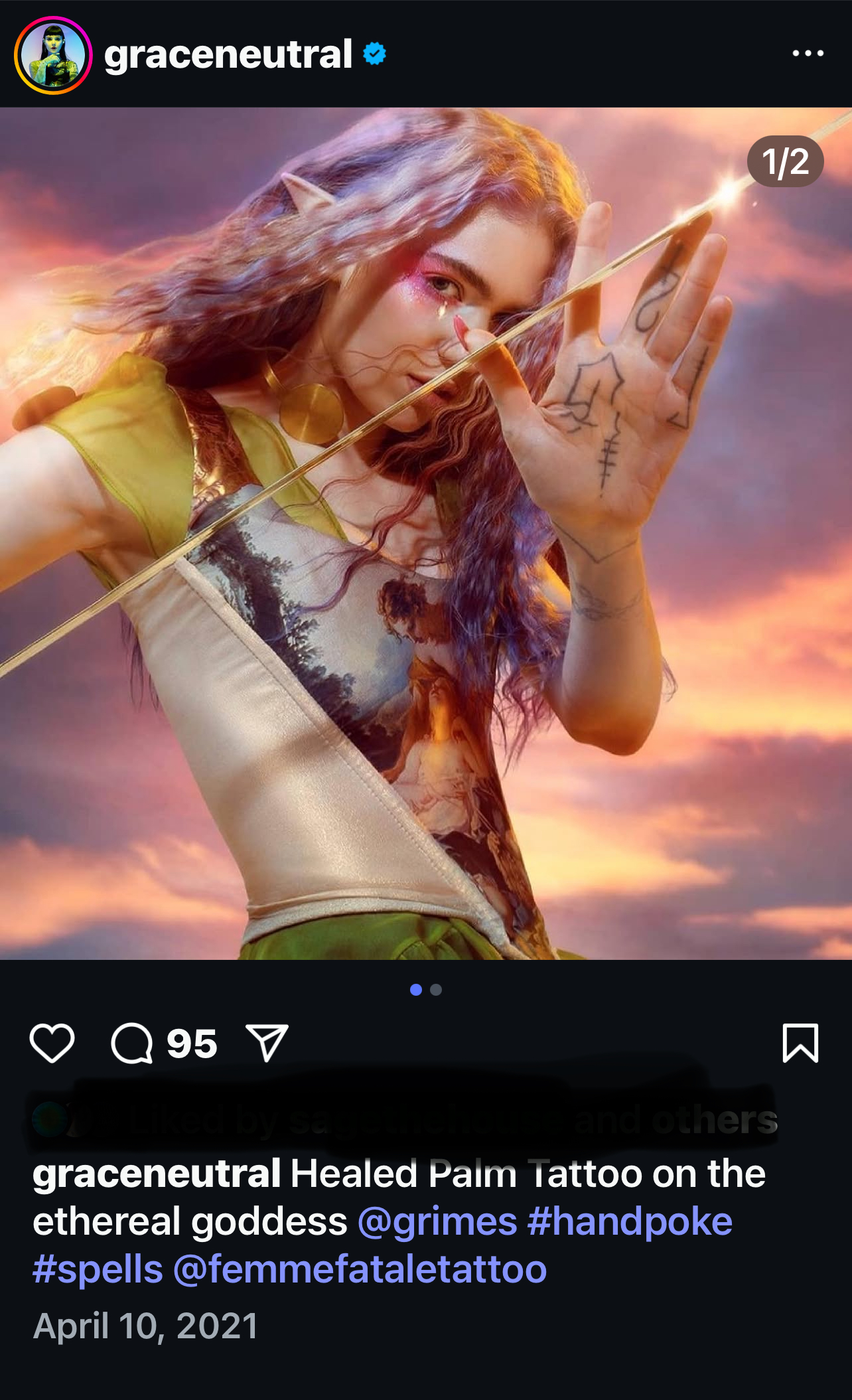Open graceneutral's story from the profile picture
The width and height of the screenshot is (852, 1400).
pyautogui.click(x=53, y=55)
